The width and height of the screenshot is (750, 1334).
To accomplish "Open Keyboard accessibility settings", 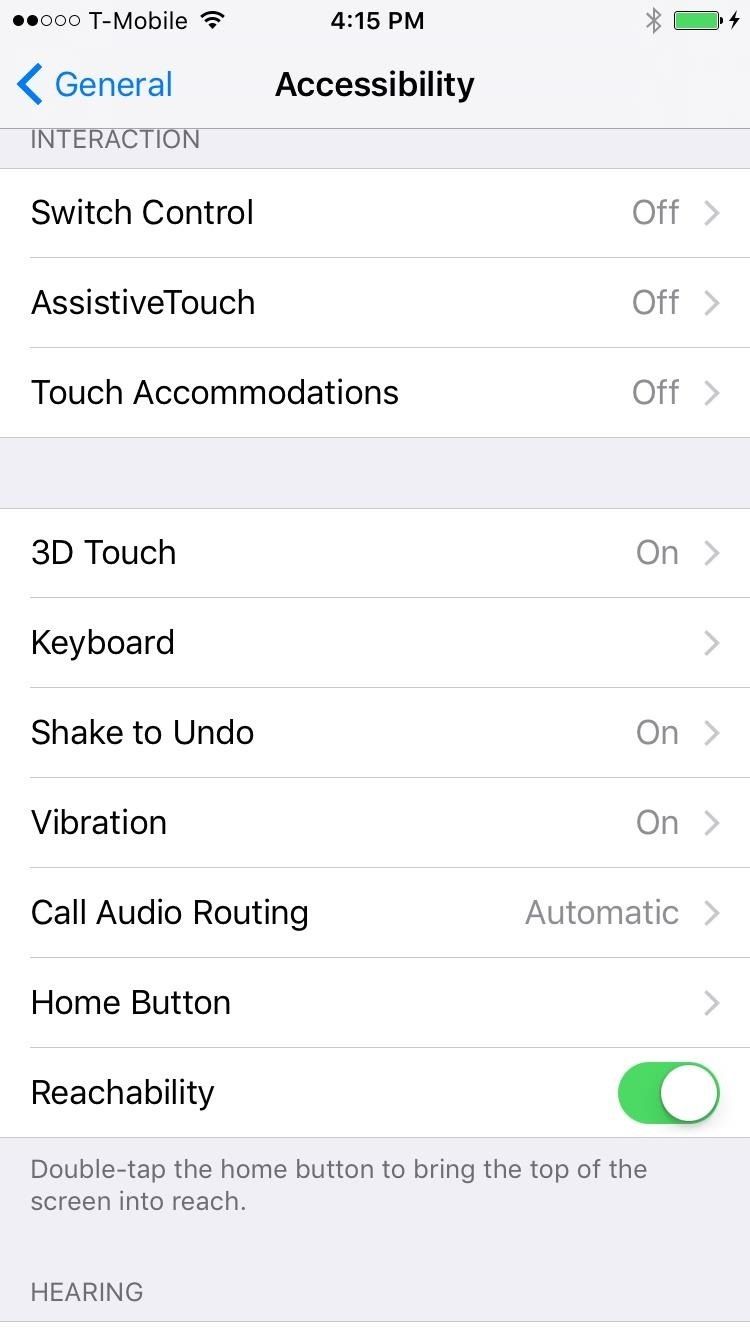I will point(375,643).
